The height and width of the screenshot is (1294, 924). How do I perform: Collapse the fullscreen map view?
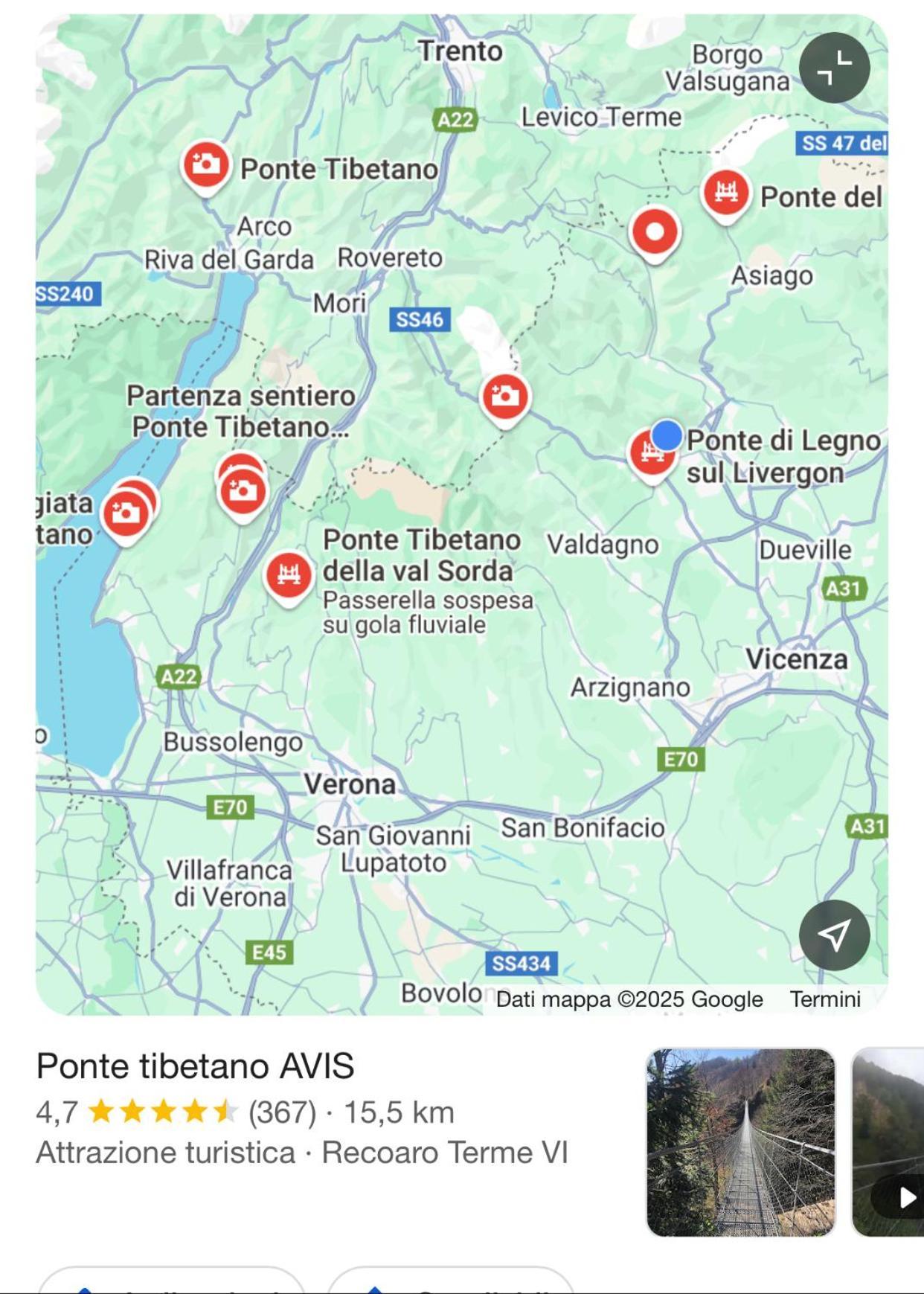tap(834, 68)
